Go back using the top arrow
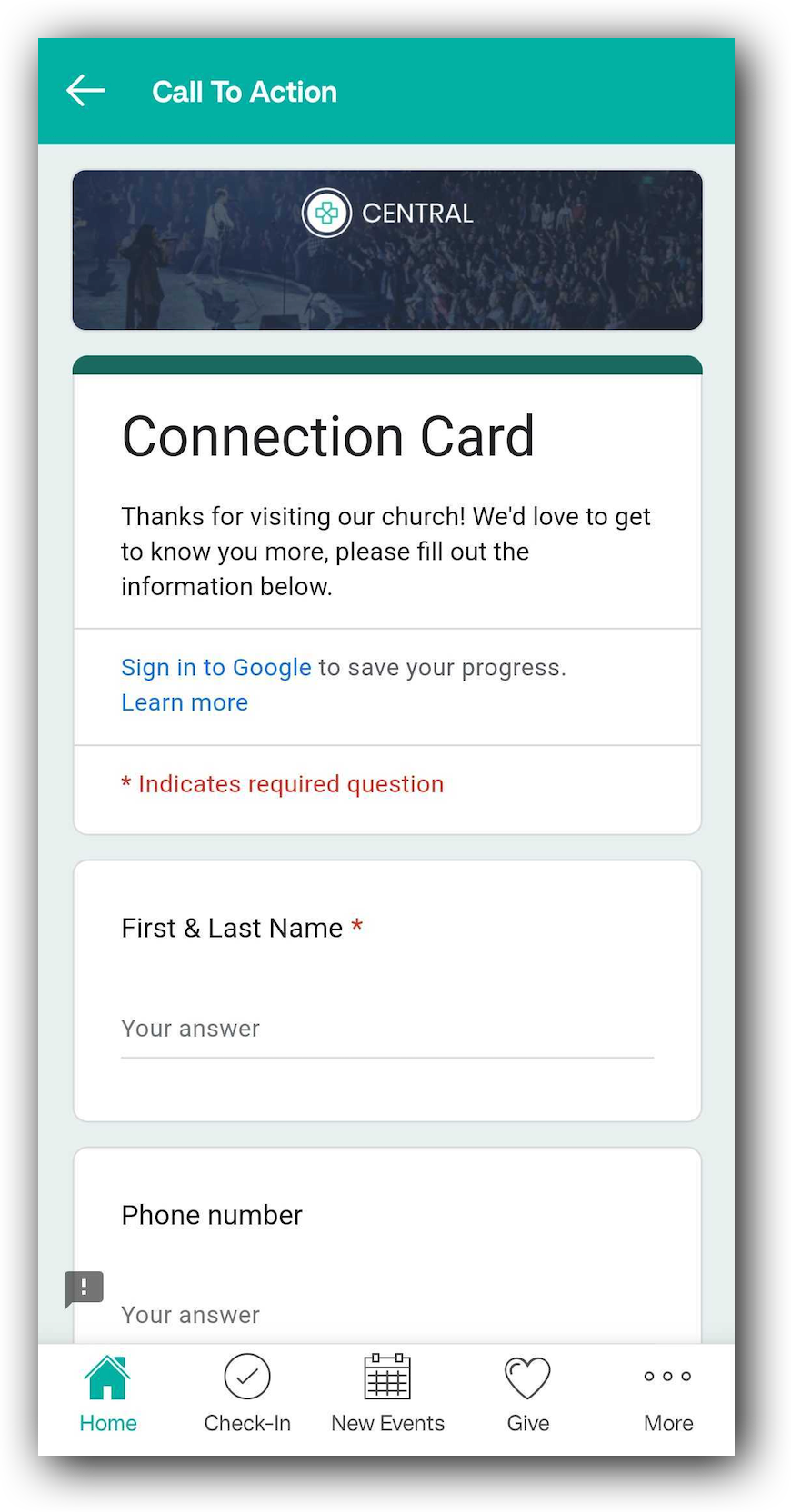This screenshot has height=1512, width=791. tap(86, 91)
